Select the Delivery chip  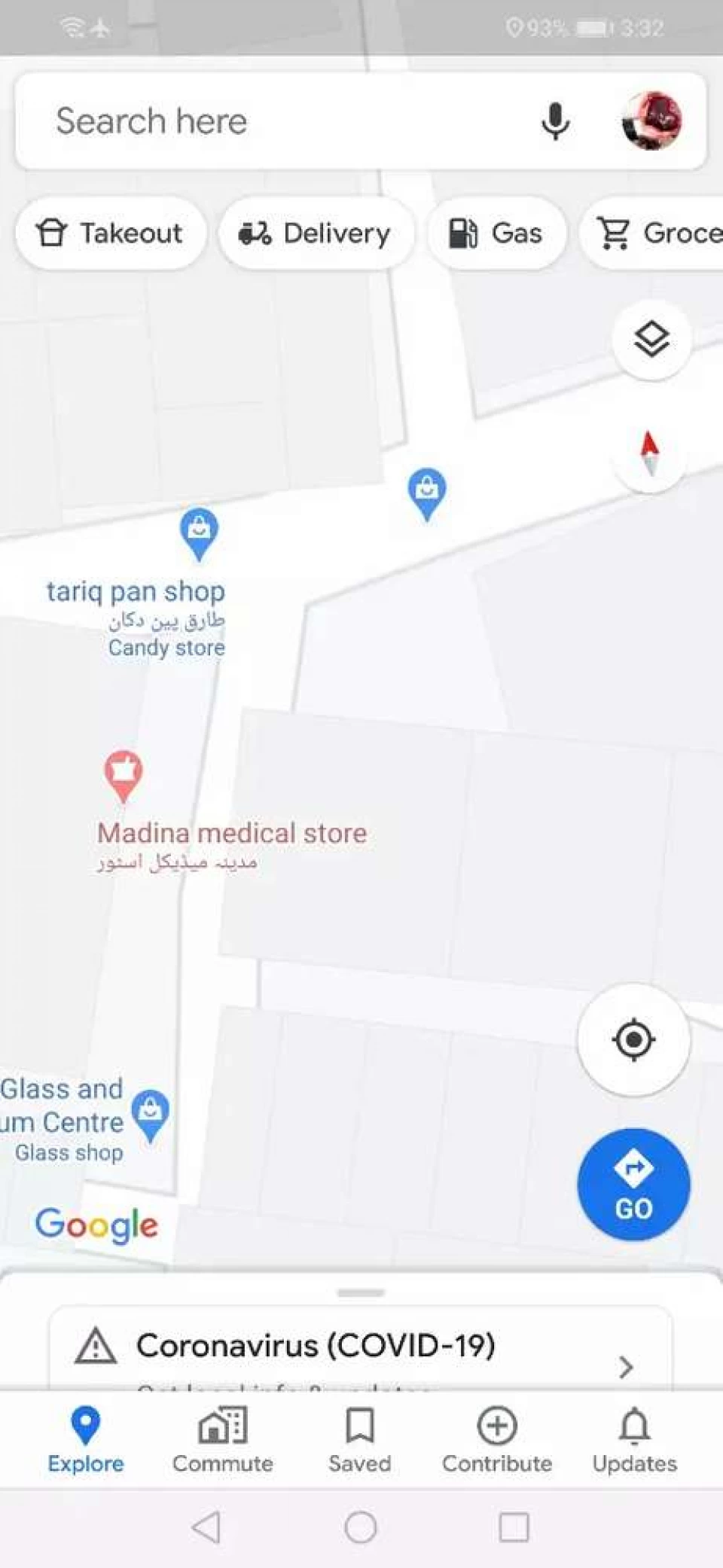click(316, 233)
